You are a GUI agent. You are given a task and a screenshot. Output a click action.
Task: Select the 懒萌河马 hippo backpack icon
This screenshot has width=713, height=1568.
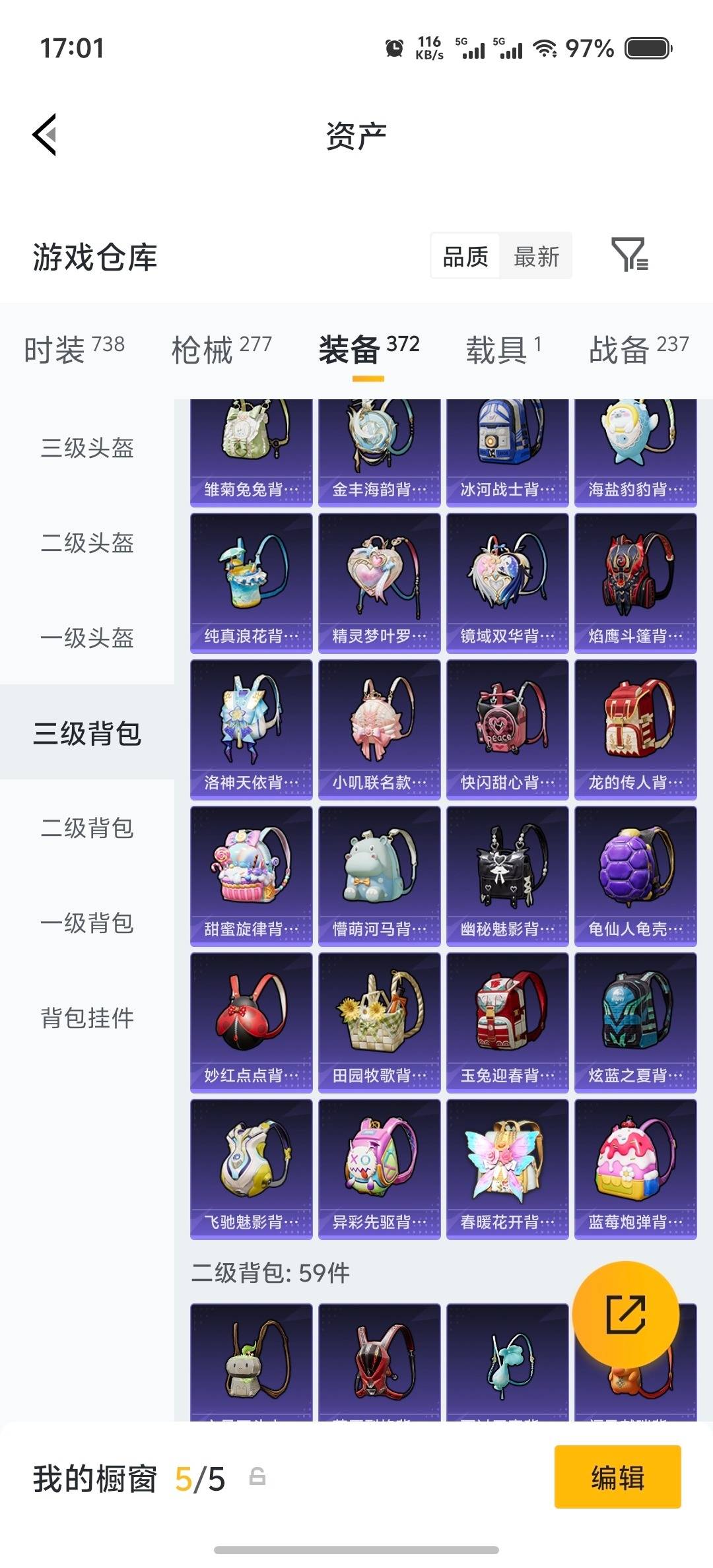380,871
